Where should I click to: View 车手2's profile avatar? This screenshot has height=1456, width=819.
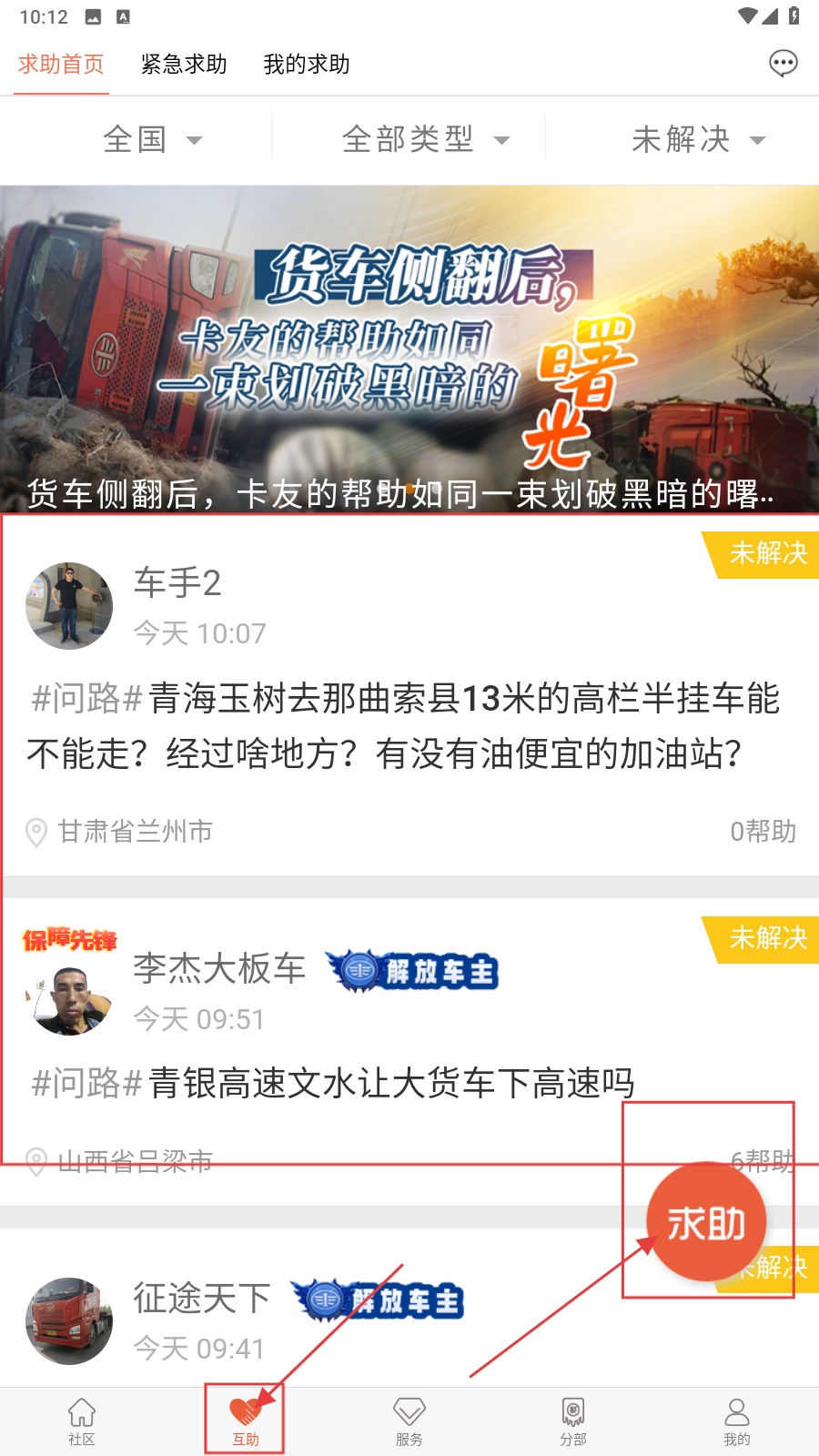[x=69, y=605]
